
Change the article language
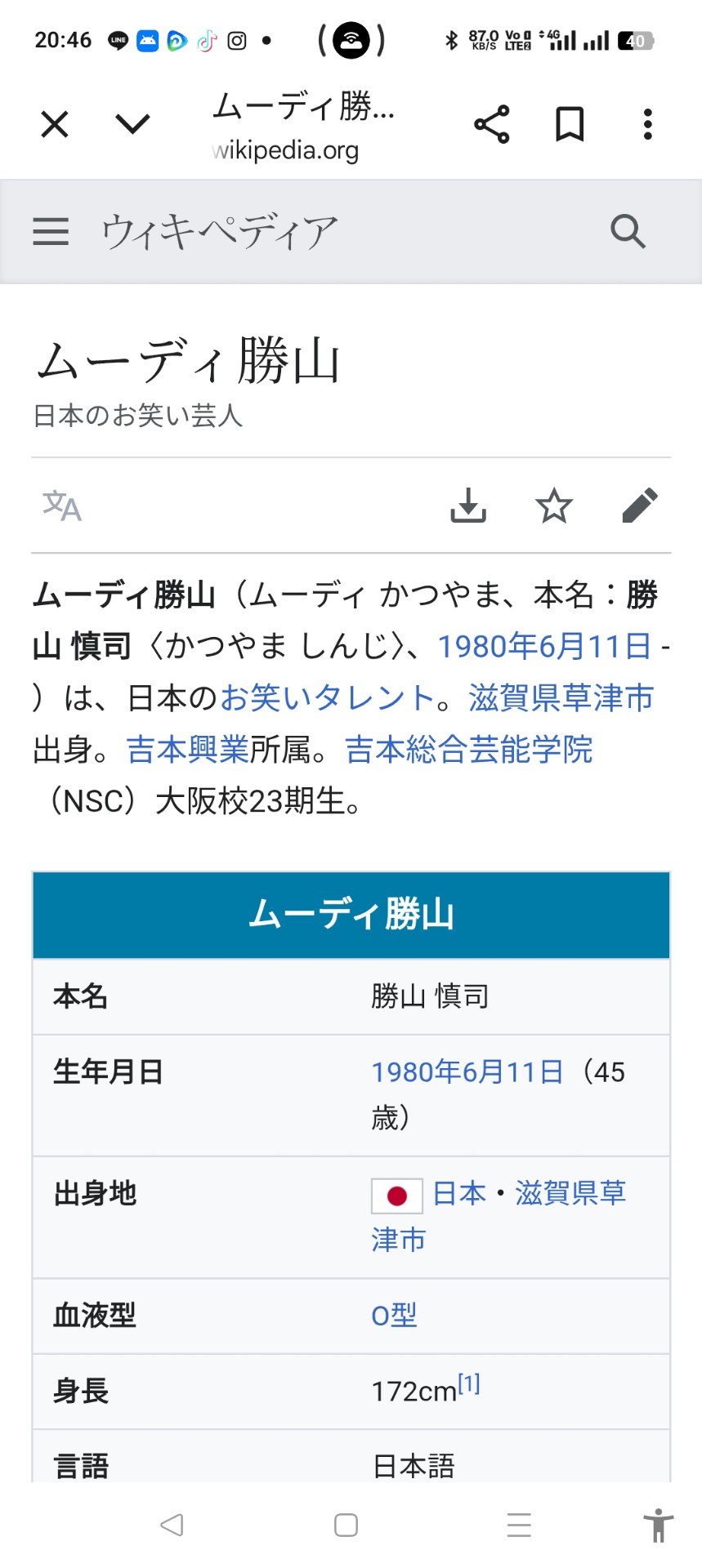point(62,506)
